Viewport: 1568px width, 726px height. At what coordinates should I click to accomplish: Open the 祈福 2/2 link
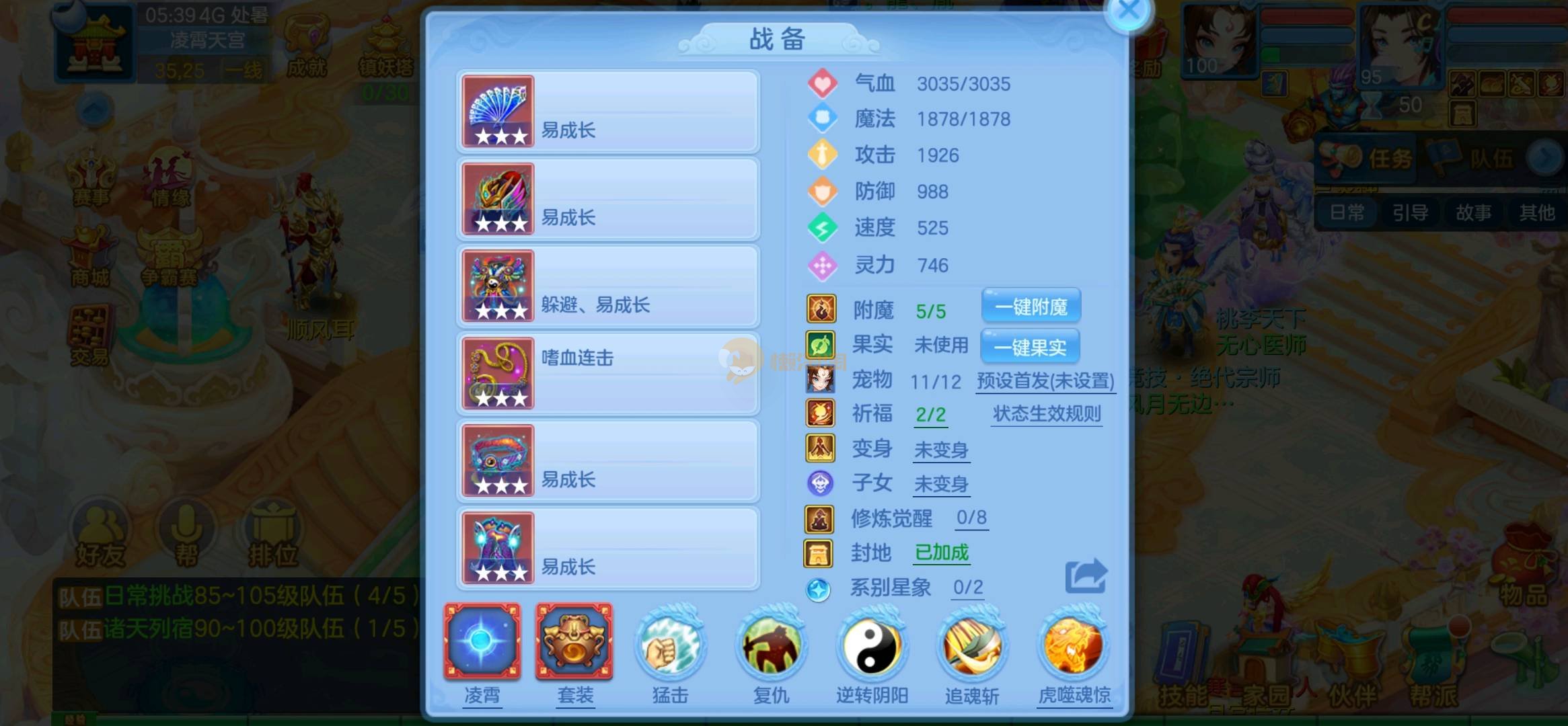point(930,415)
